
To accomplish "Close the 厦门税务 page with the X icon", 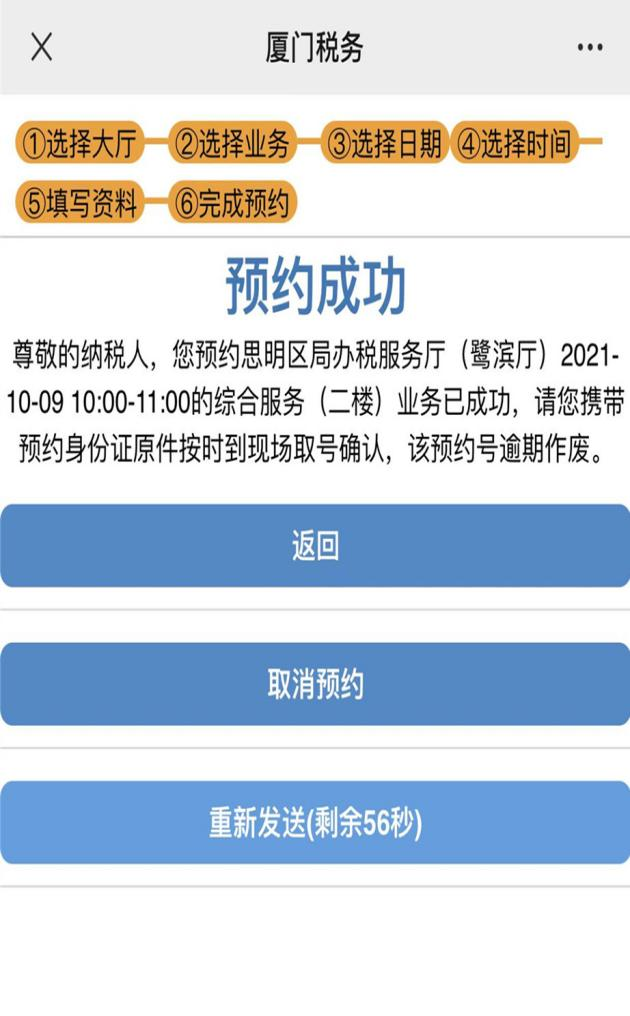I will tap(41, 47).
